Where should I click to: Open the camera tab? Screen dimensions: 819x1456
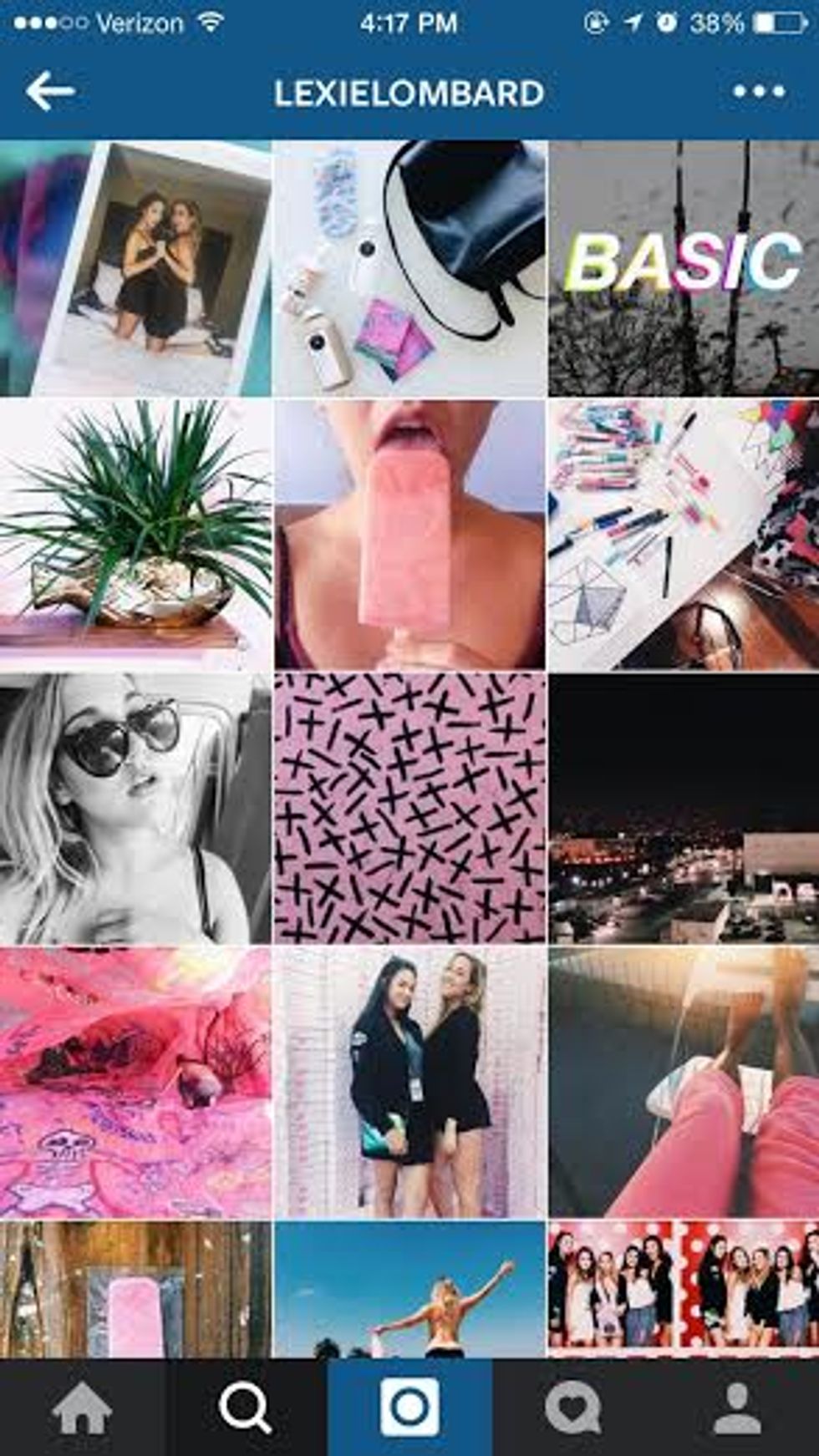click(x=409, y=1408)
